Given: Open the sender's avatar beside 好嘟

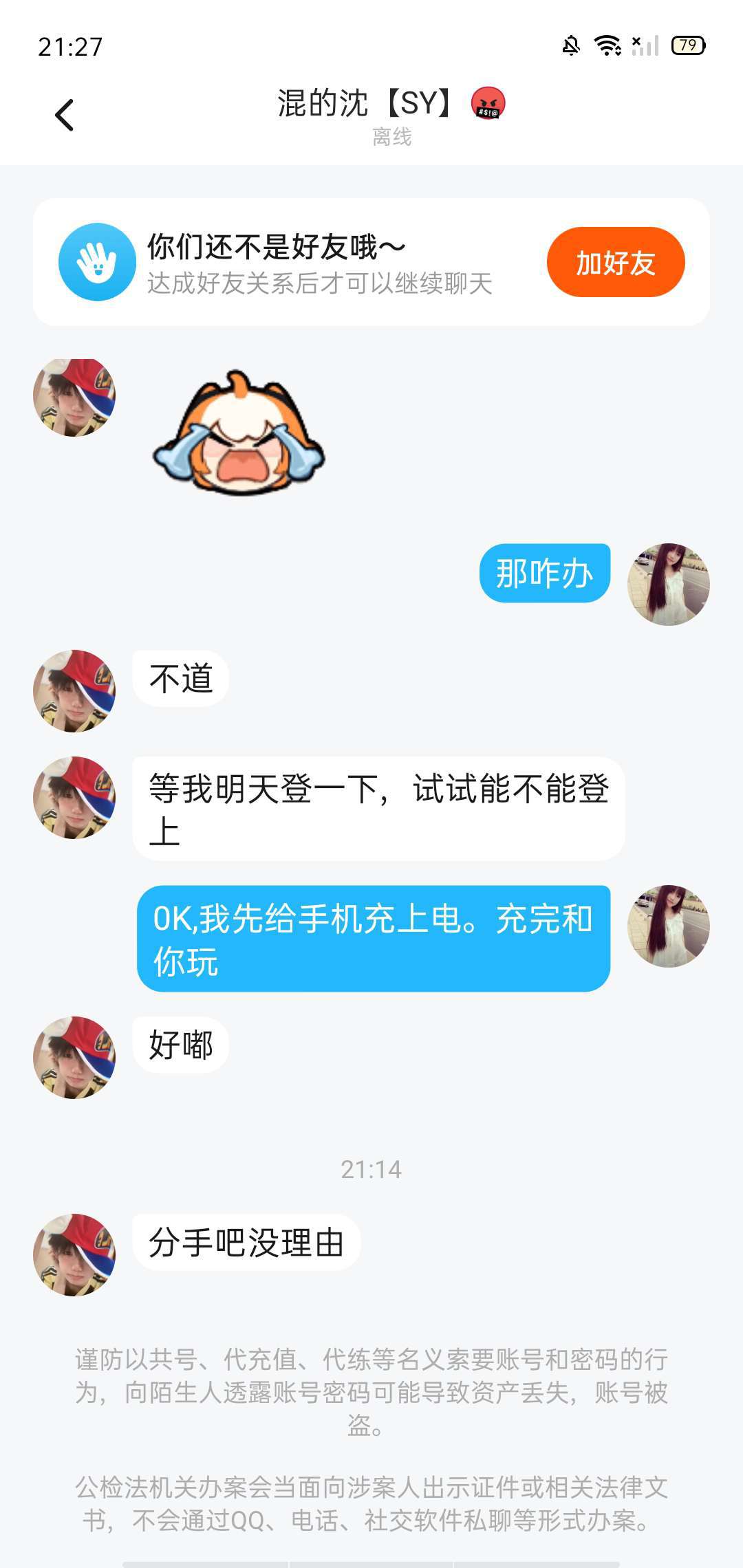Looking at the screenshot, I should click(74, 1057).
